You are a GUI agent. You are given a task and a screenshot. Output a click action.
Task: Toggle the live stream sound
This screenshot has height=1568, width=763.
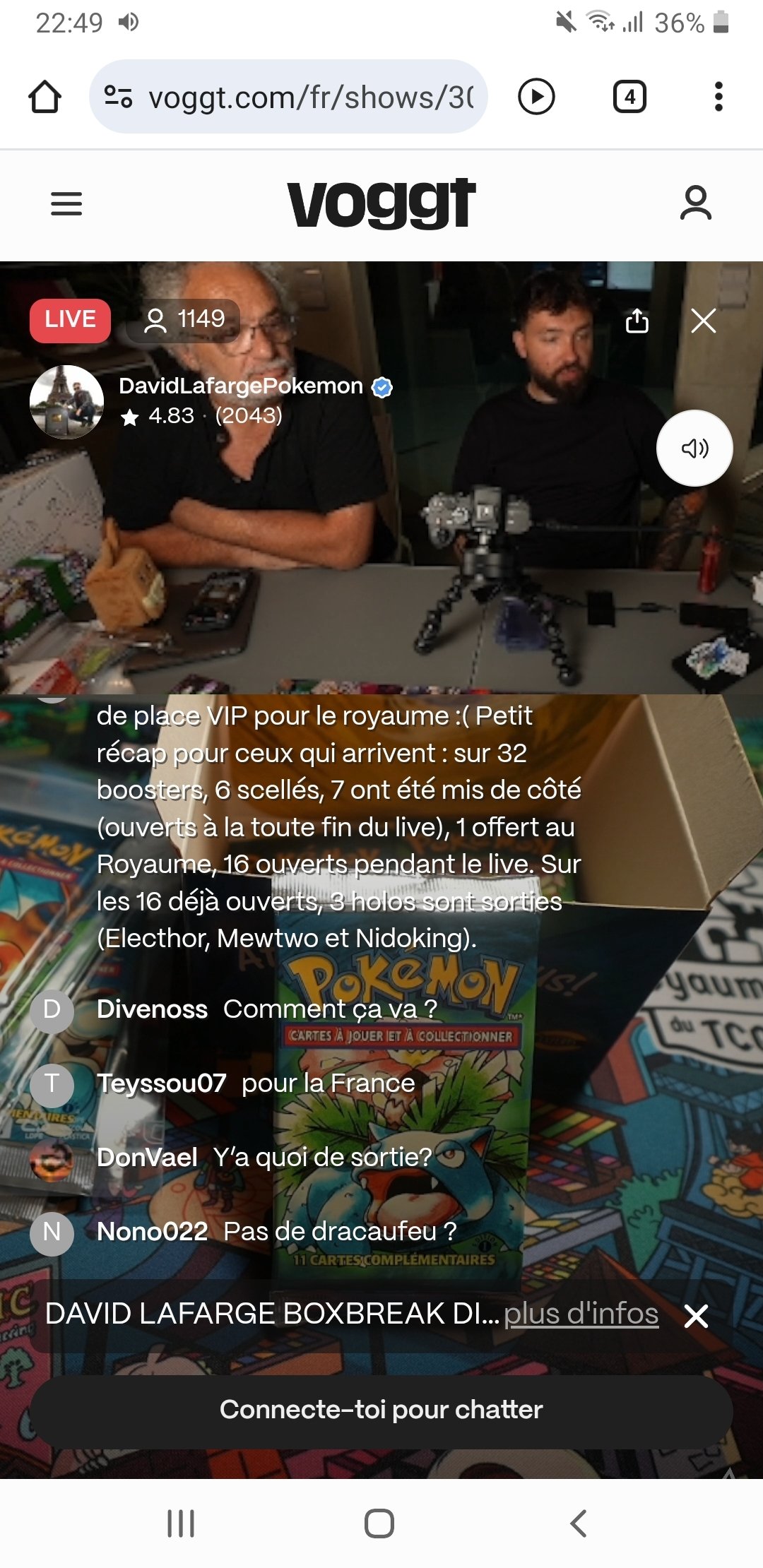click(694, 448)
